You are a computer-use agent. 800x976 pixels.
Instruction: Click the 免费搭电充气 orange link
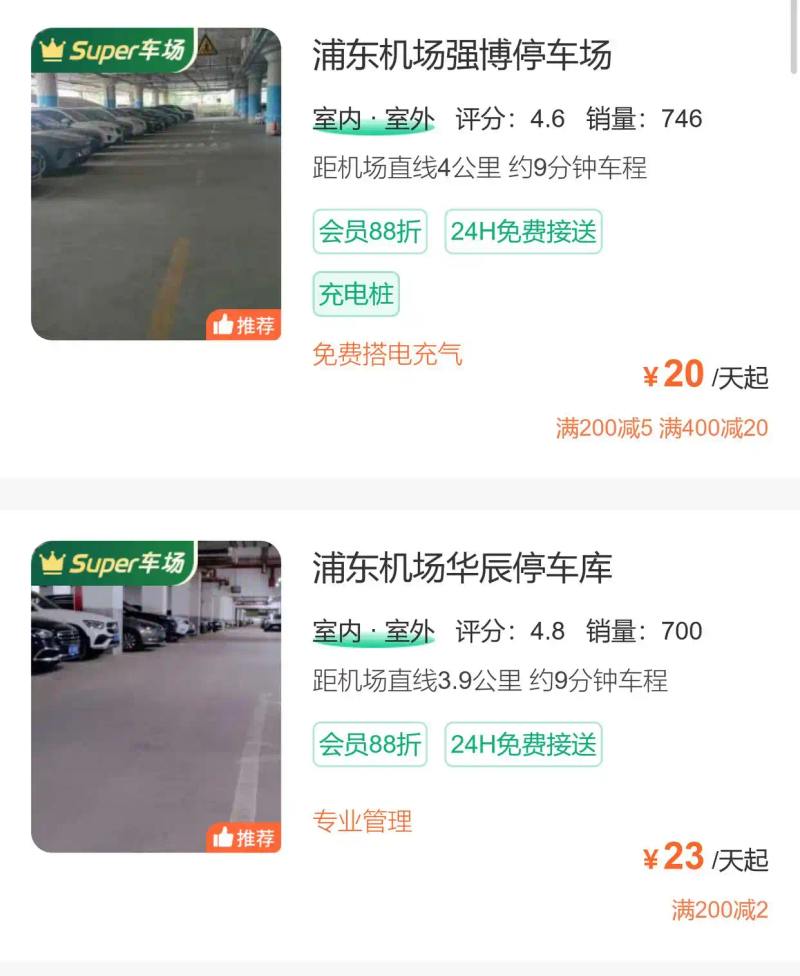pyautogui.click(x=387, y=355)
